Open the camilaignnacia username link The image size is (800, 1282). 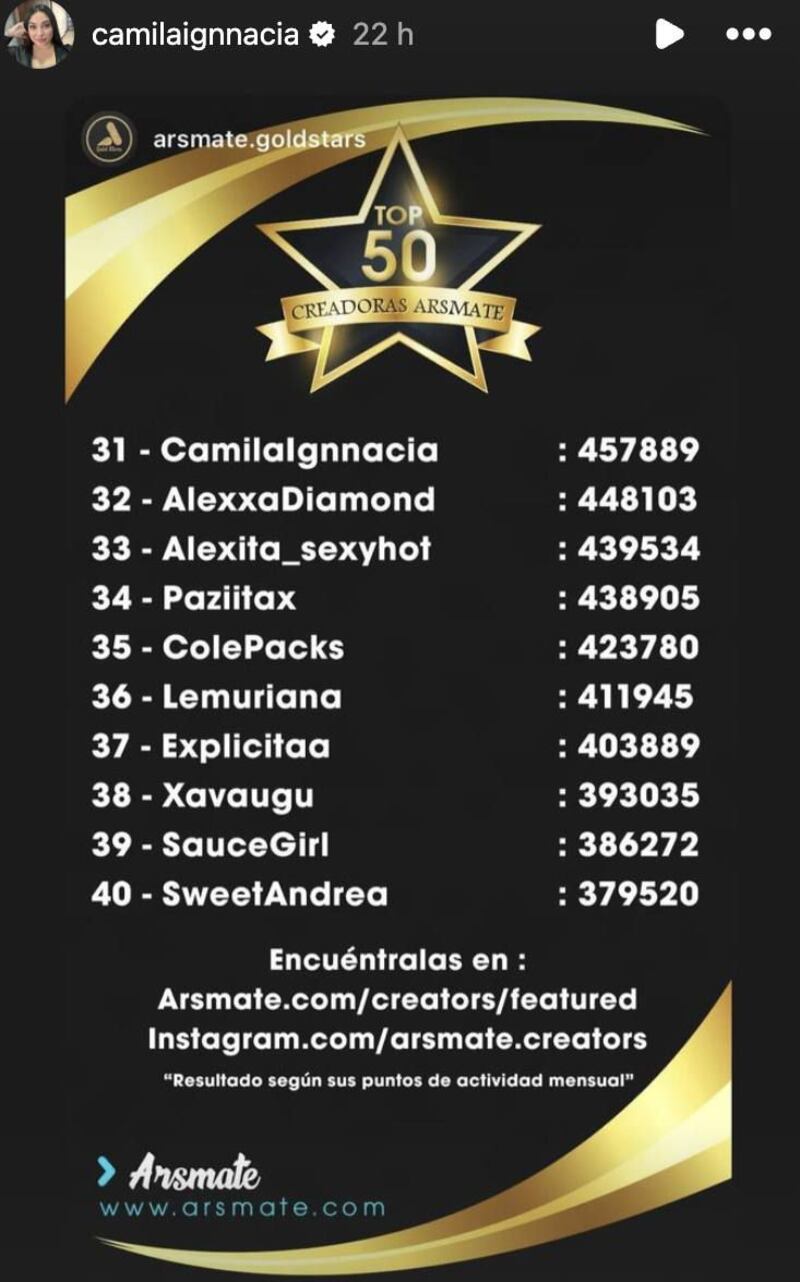pyautogui.click(x=195, y=35)
